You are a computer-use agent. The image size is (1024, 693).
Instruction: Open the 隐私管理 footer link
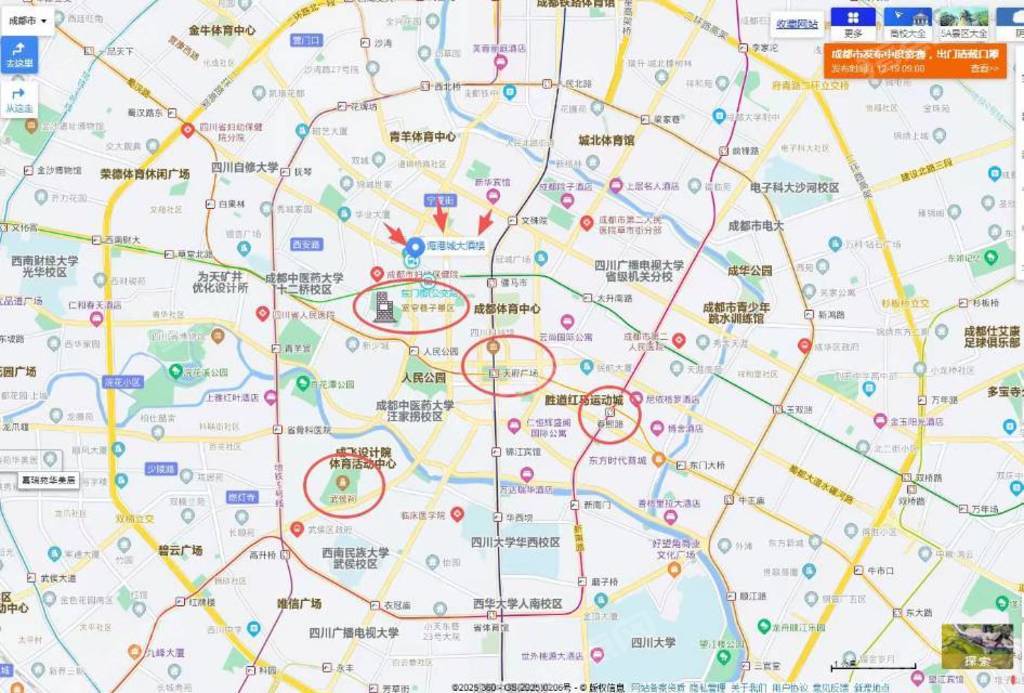pyautogui.click(x=706, y=688)
